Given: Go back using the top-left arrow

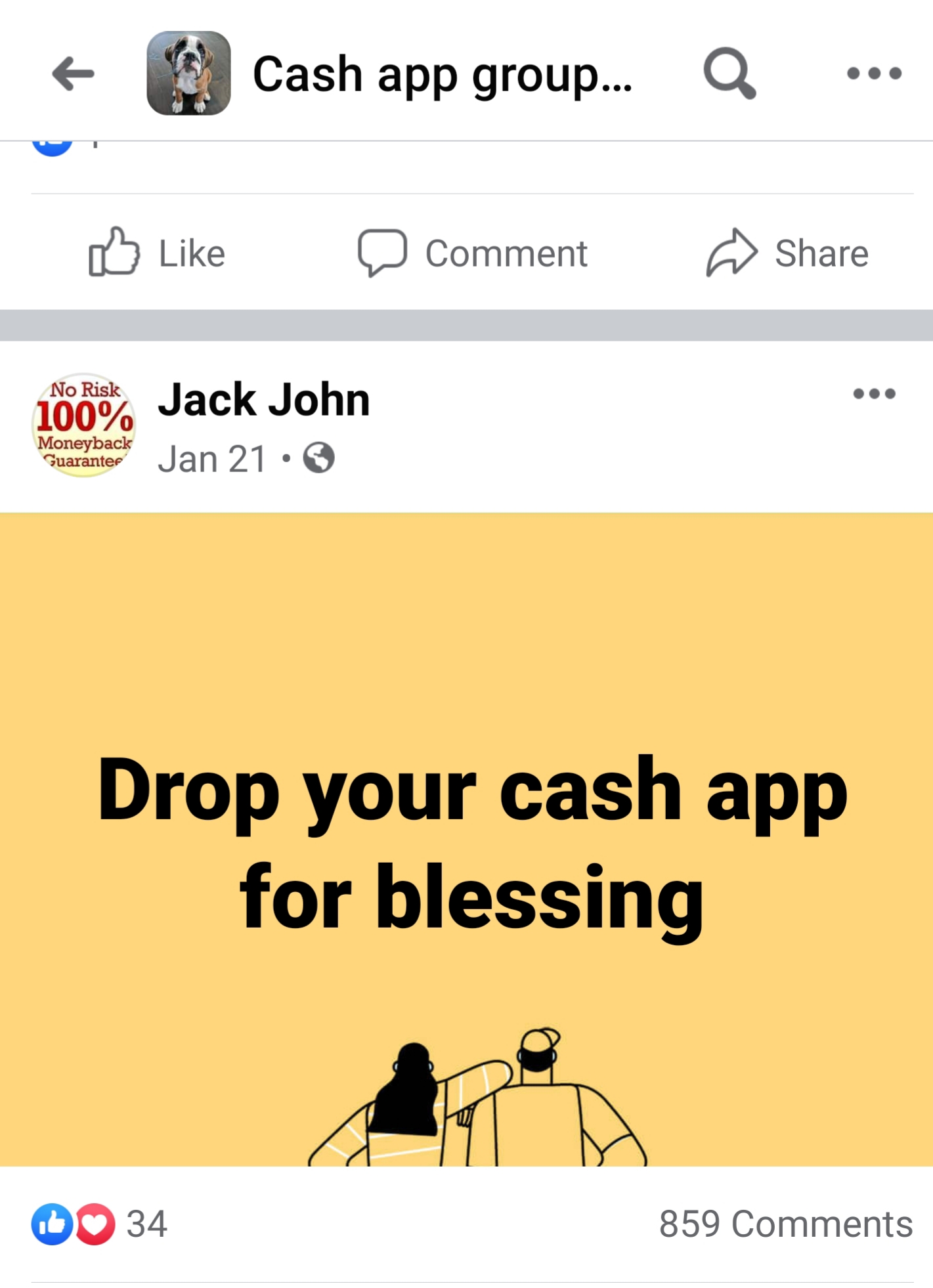Looking at the screenshot, I should coord(73,73).
